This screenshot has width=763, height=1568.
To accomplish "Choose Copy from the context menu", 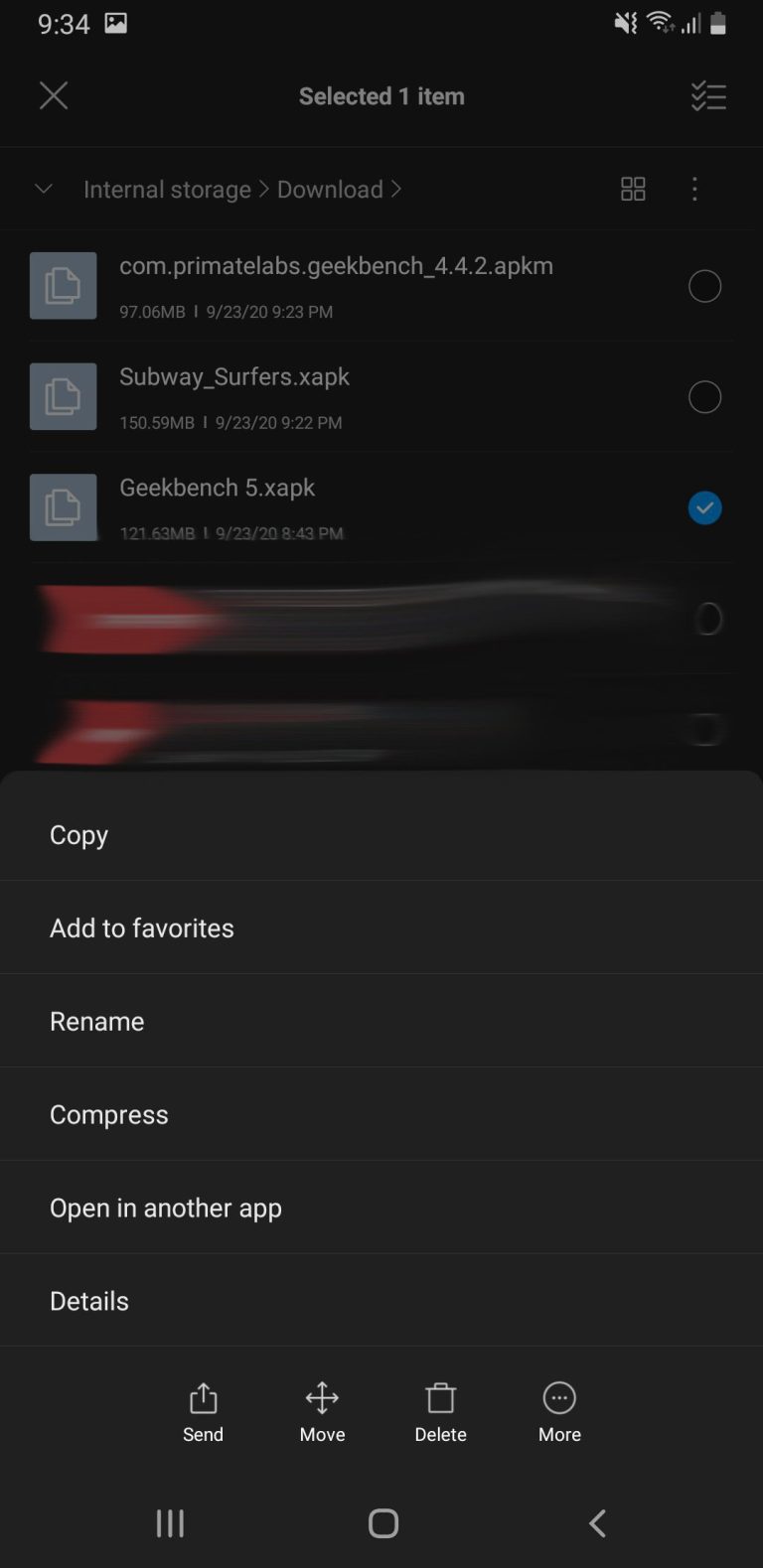I will [78, 834].
